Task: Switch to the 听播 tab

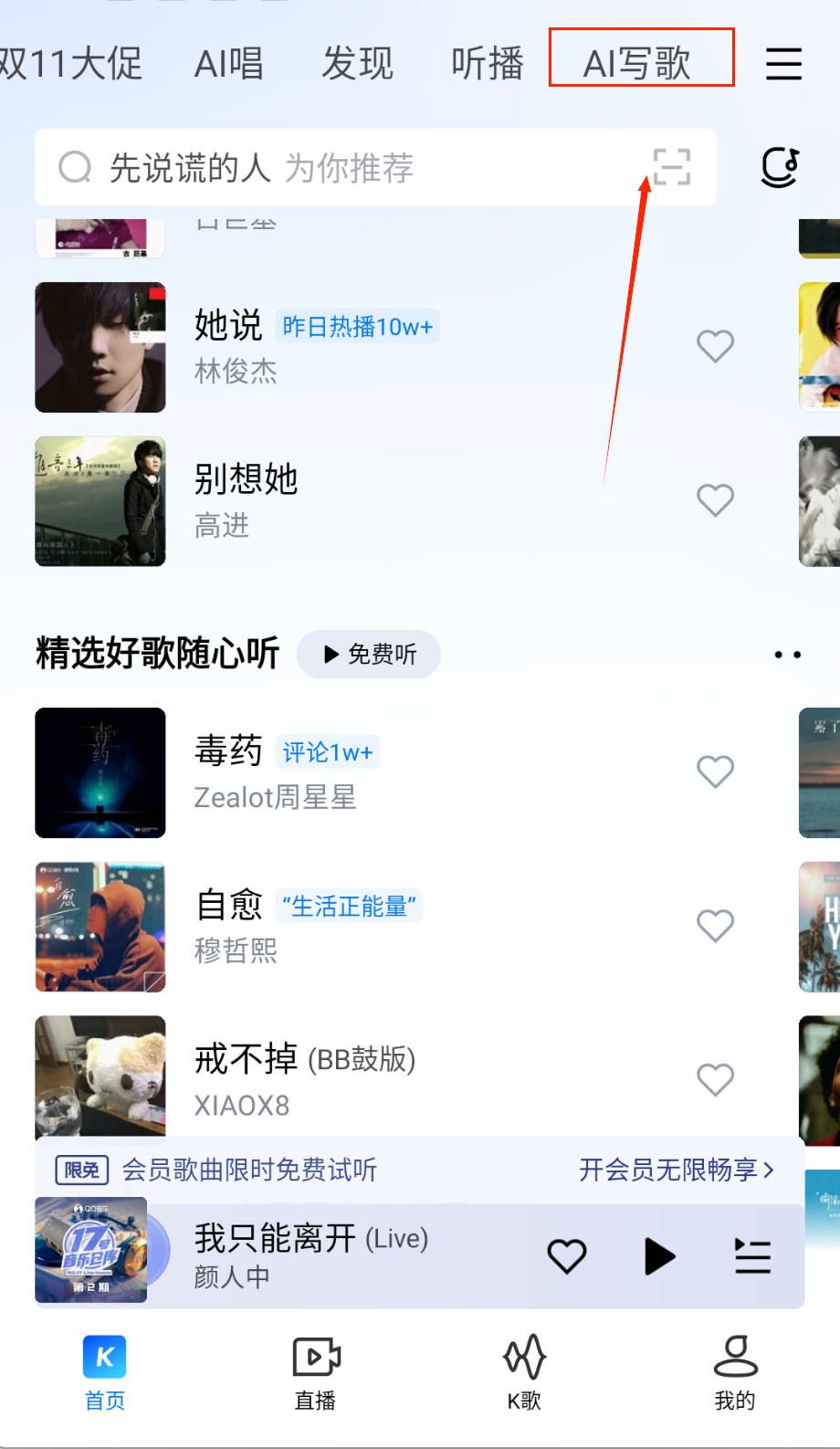Action: pyautogui.click(x=487, y=63)
